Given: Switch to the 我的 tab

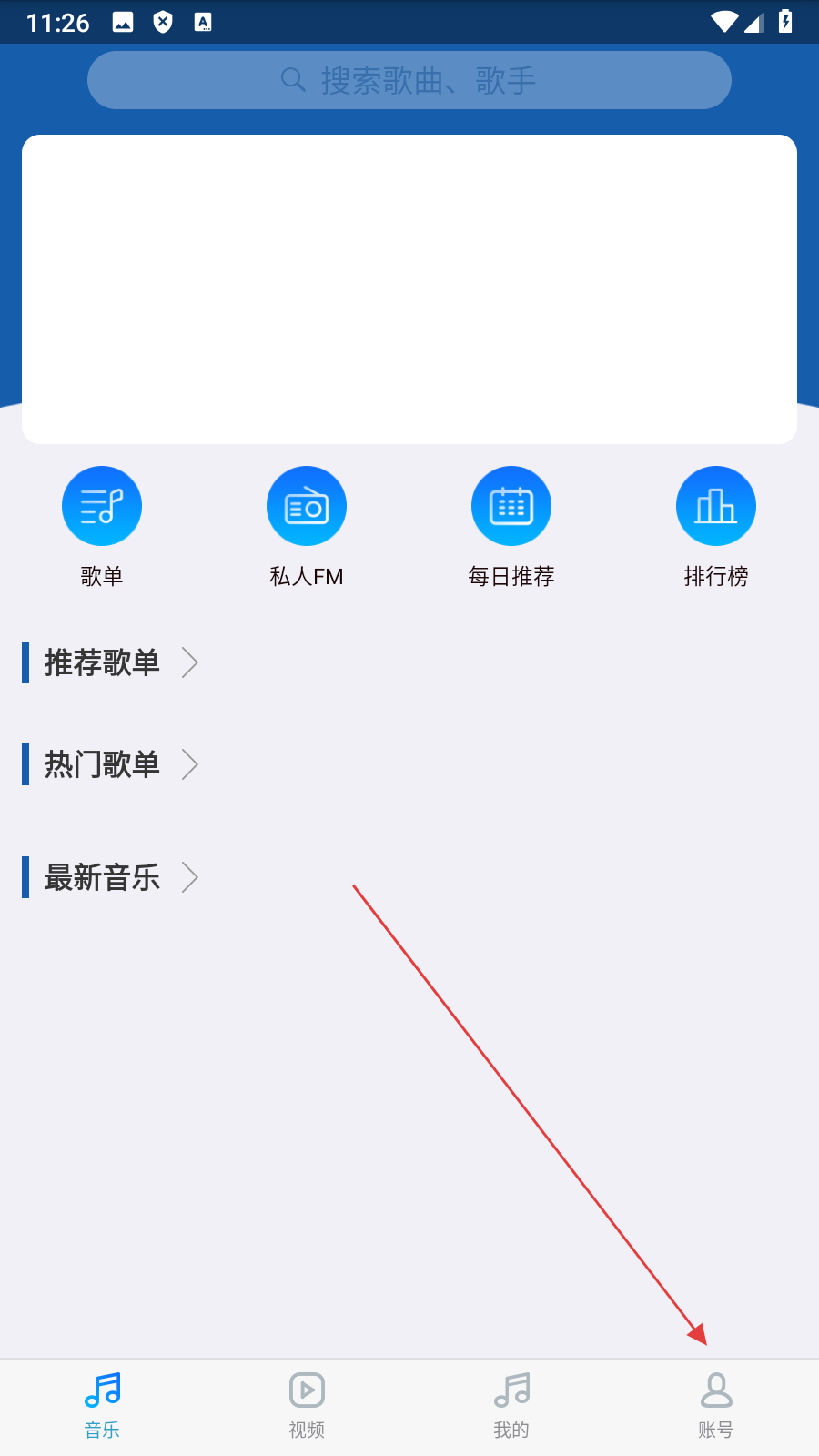Looking at the screenshot, I should point(511,1405).
